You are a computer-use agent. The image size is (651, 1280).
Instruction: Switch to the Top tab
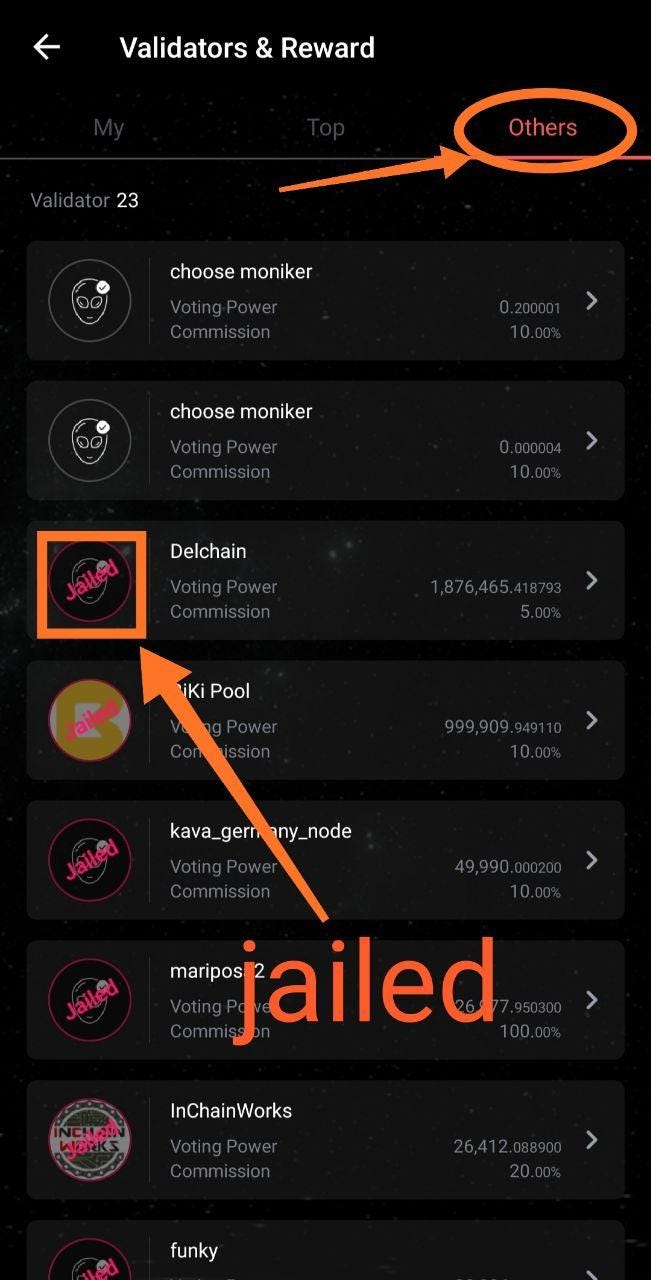(x=325, y=128)
